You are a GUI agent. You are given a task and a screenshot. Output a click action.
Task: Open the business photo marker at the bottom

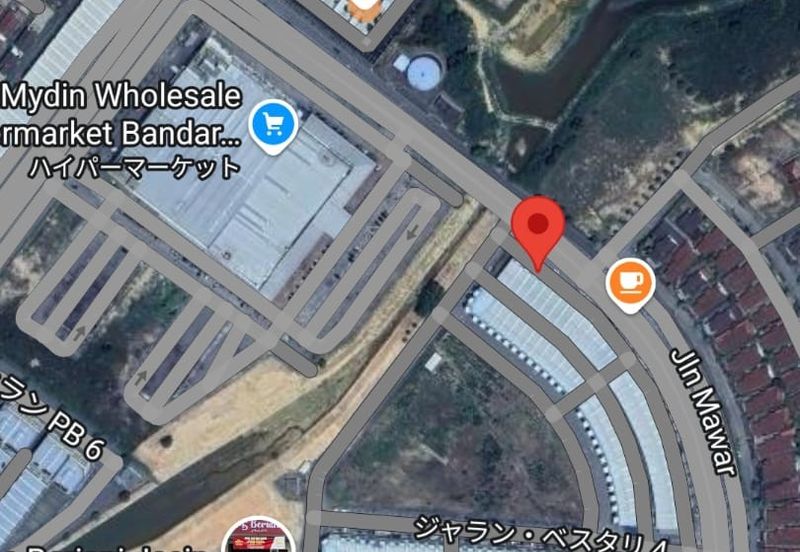tap(256, 540)
